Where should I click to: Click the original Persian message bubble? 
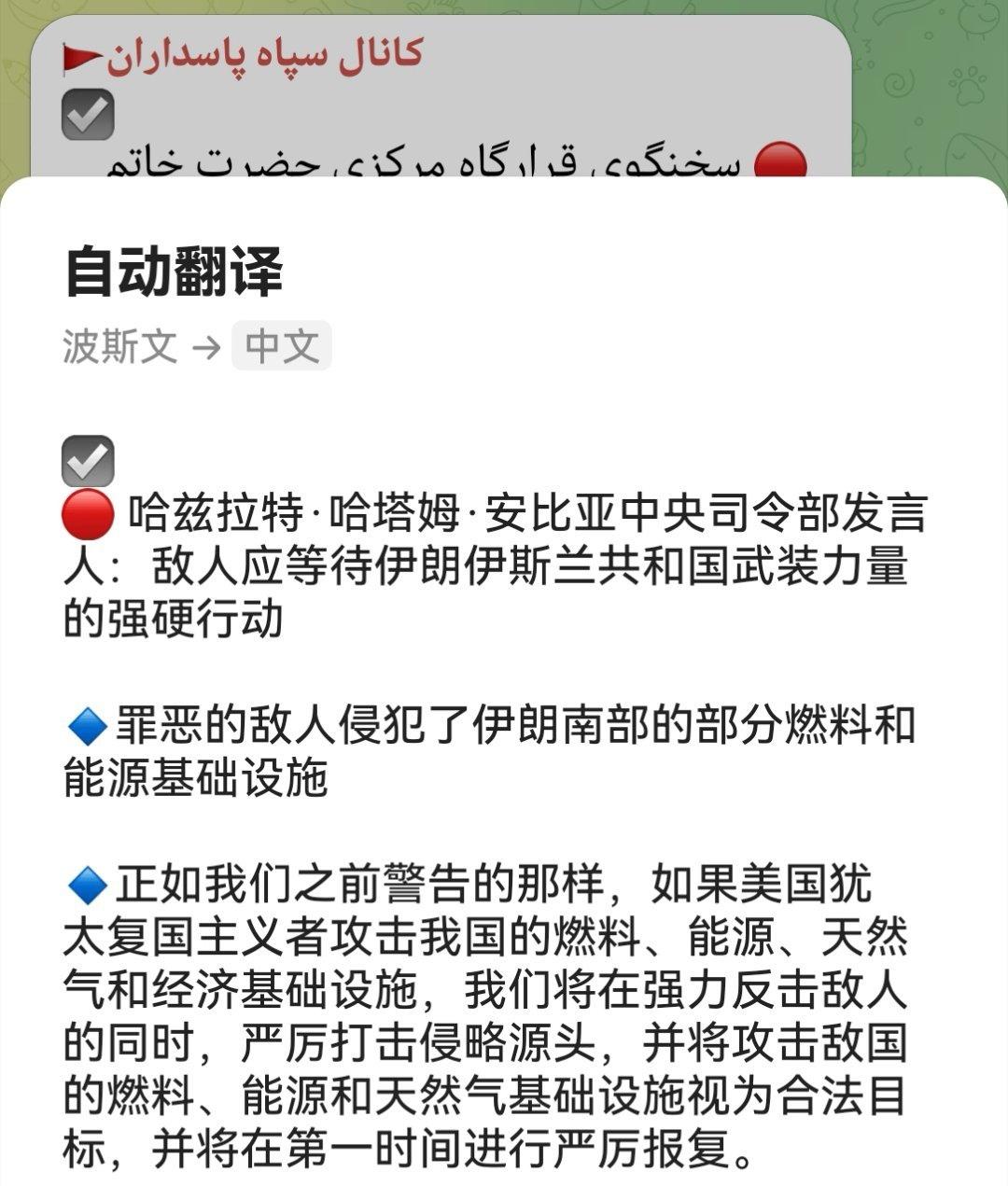pos(467,159)
